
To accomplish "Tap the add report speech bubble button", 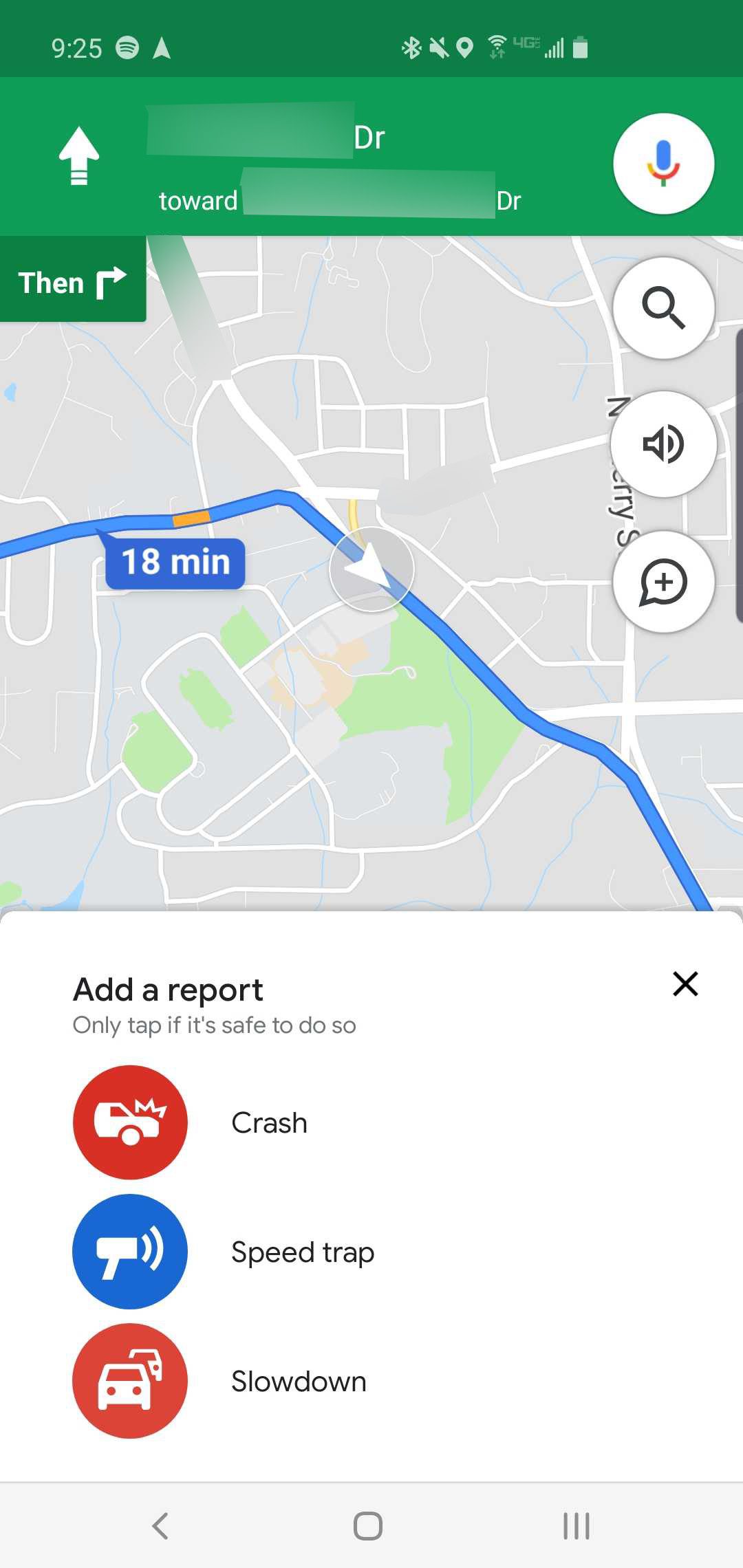I will pyautogui.click(x=663, y=582).
